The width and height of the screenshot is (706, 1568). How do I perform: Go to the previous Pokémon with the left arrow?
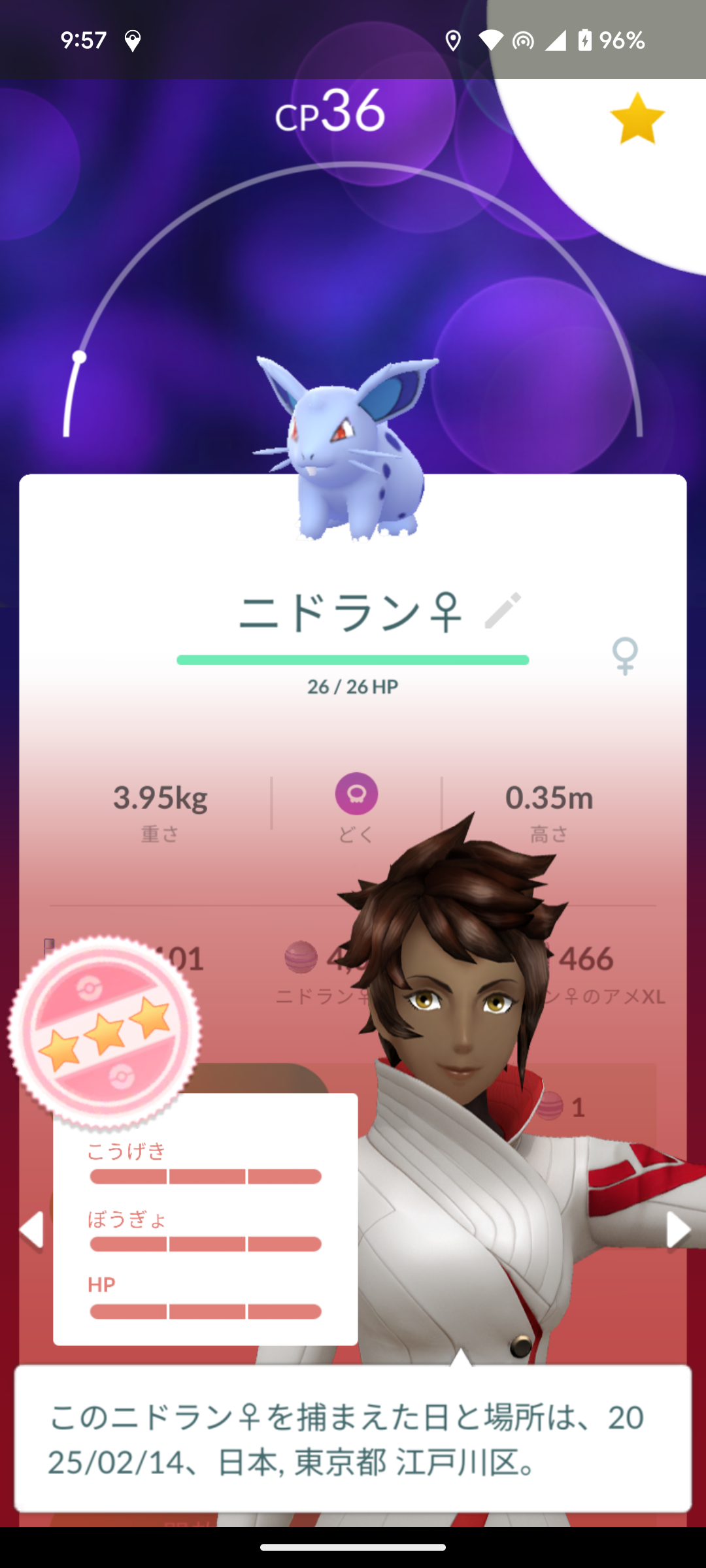pos(31,1230)
